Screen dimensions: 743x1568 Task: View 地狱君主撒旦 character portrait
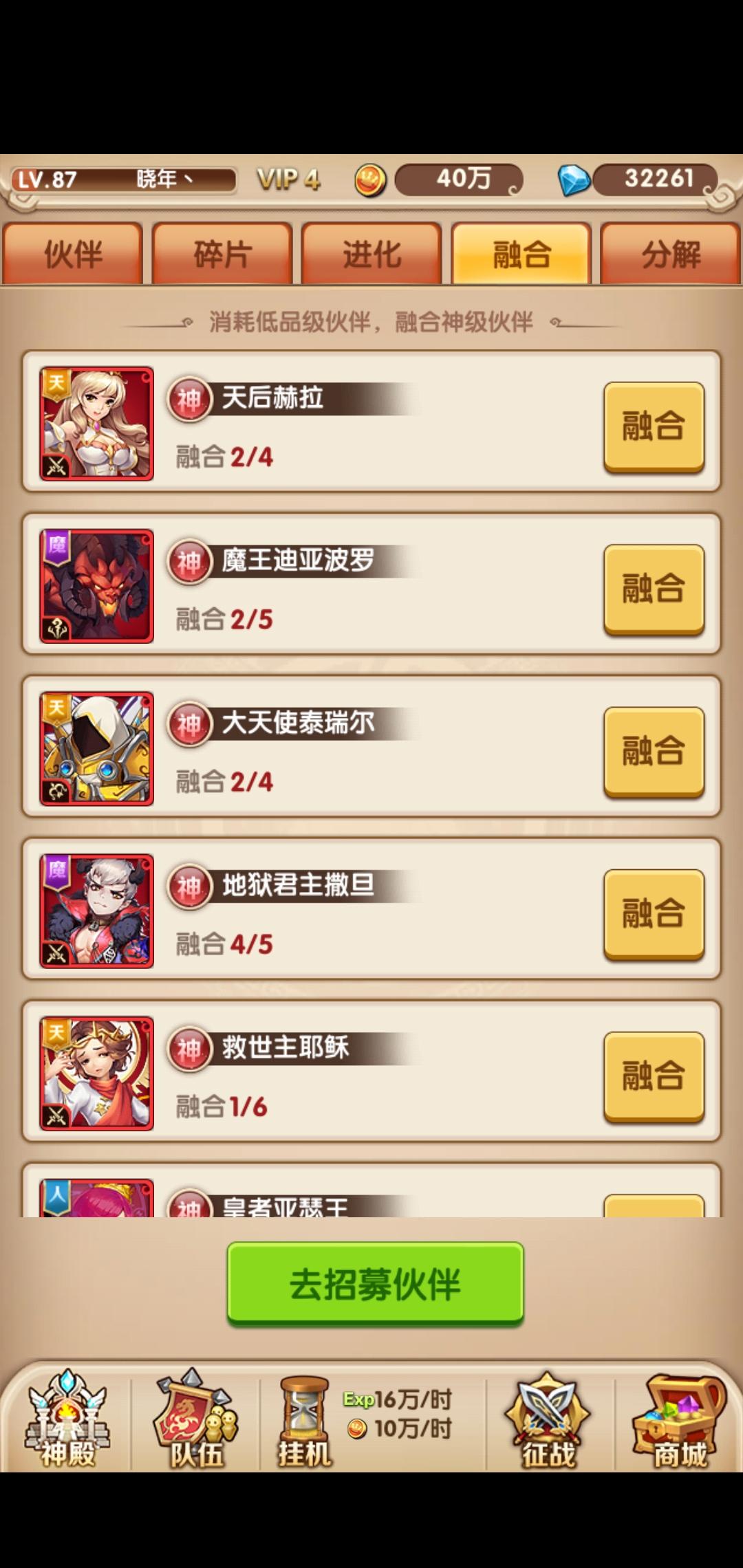[x=97, y=911]
